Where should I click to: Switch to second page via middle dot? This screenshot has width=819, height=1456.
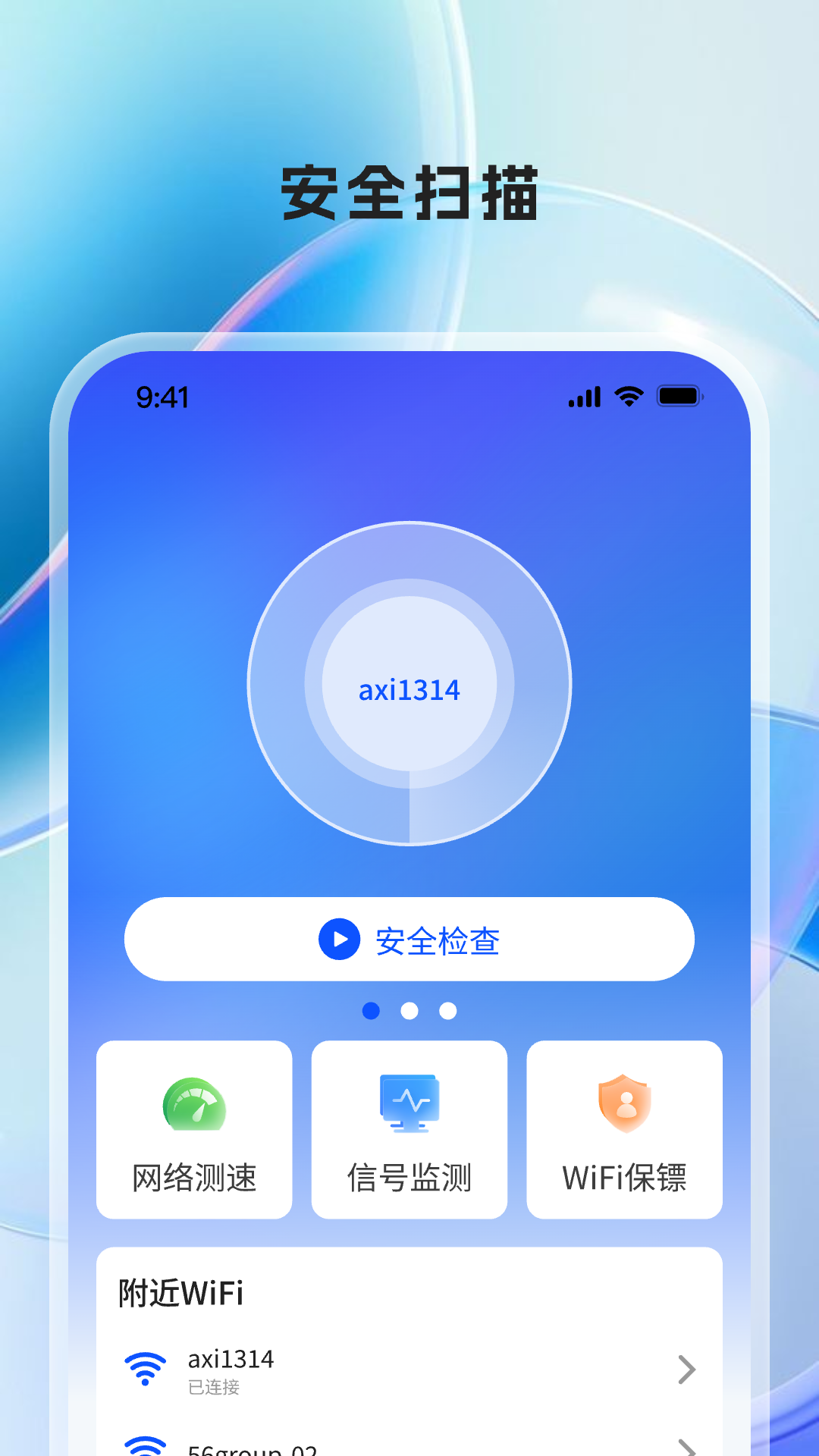tap(409, 1011)
